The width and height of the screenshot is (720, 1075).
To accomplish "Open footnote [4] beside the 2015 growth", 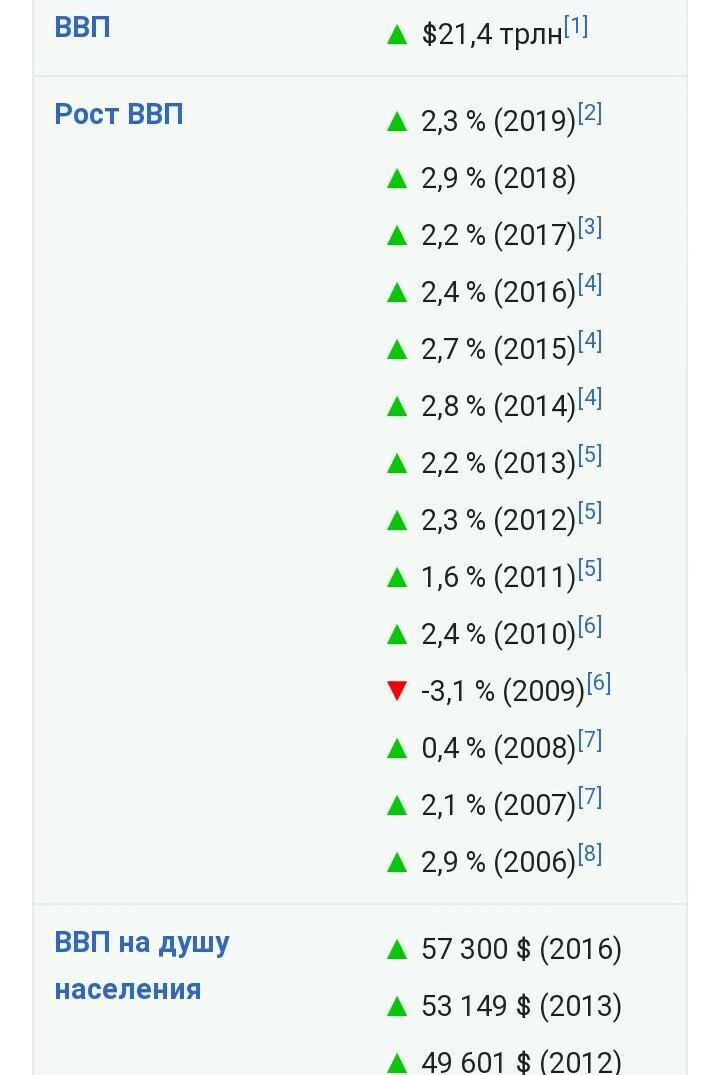I will (x=590, y=341).
